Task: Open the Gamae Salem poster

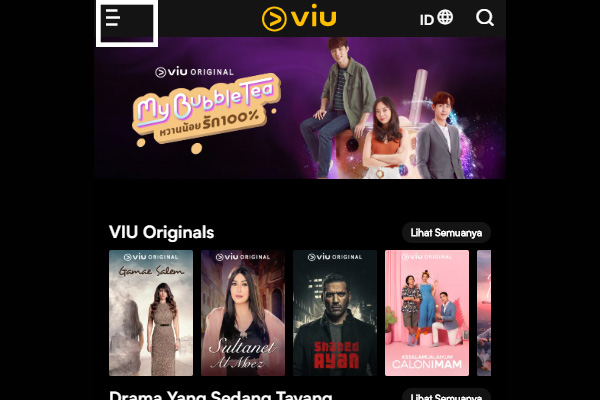Action: tap(151, 312)
